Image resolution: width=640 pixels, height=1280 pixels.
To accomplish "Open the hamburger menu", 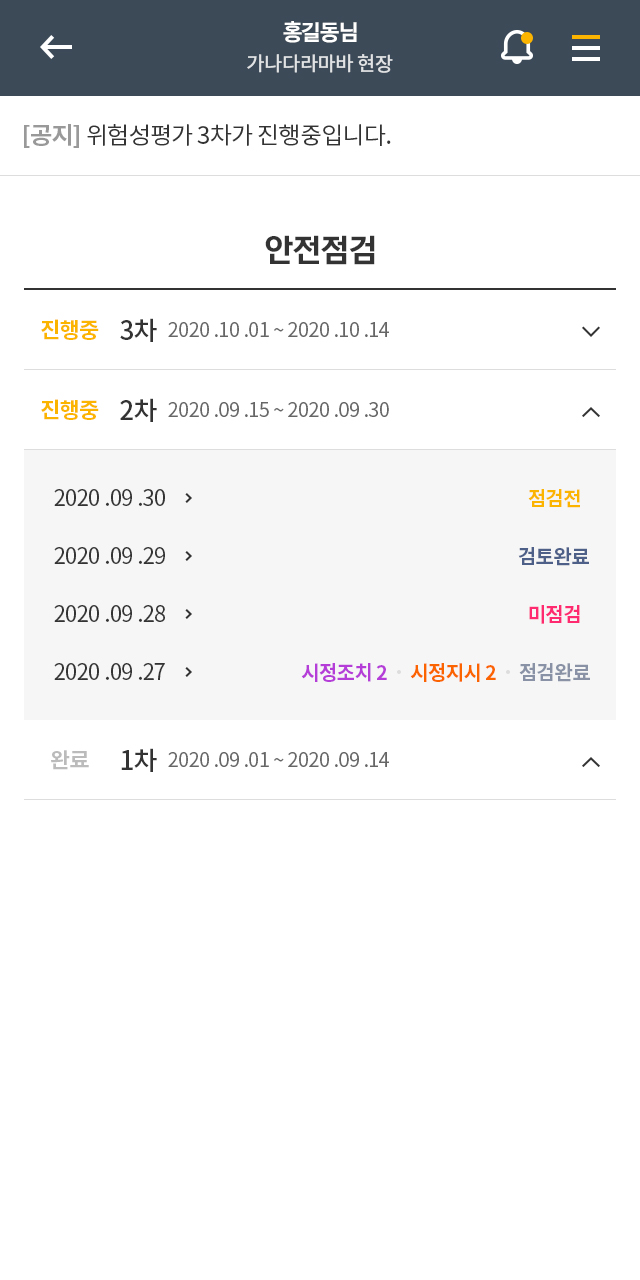I will (586, 48).
